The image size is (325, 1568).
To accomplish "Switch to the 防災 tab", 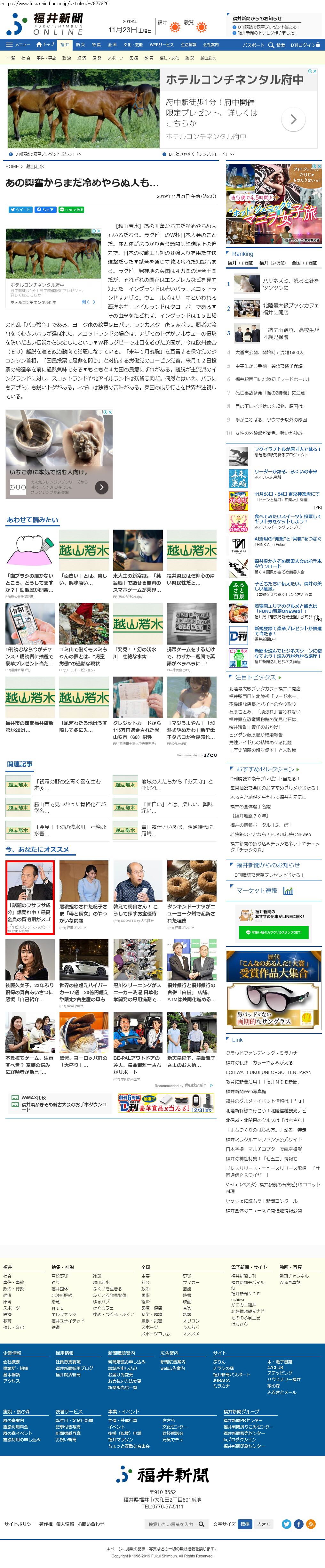I will coord(80,45).
